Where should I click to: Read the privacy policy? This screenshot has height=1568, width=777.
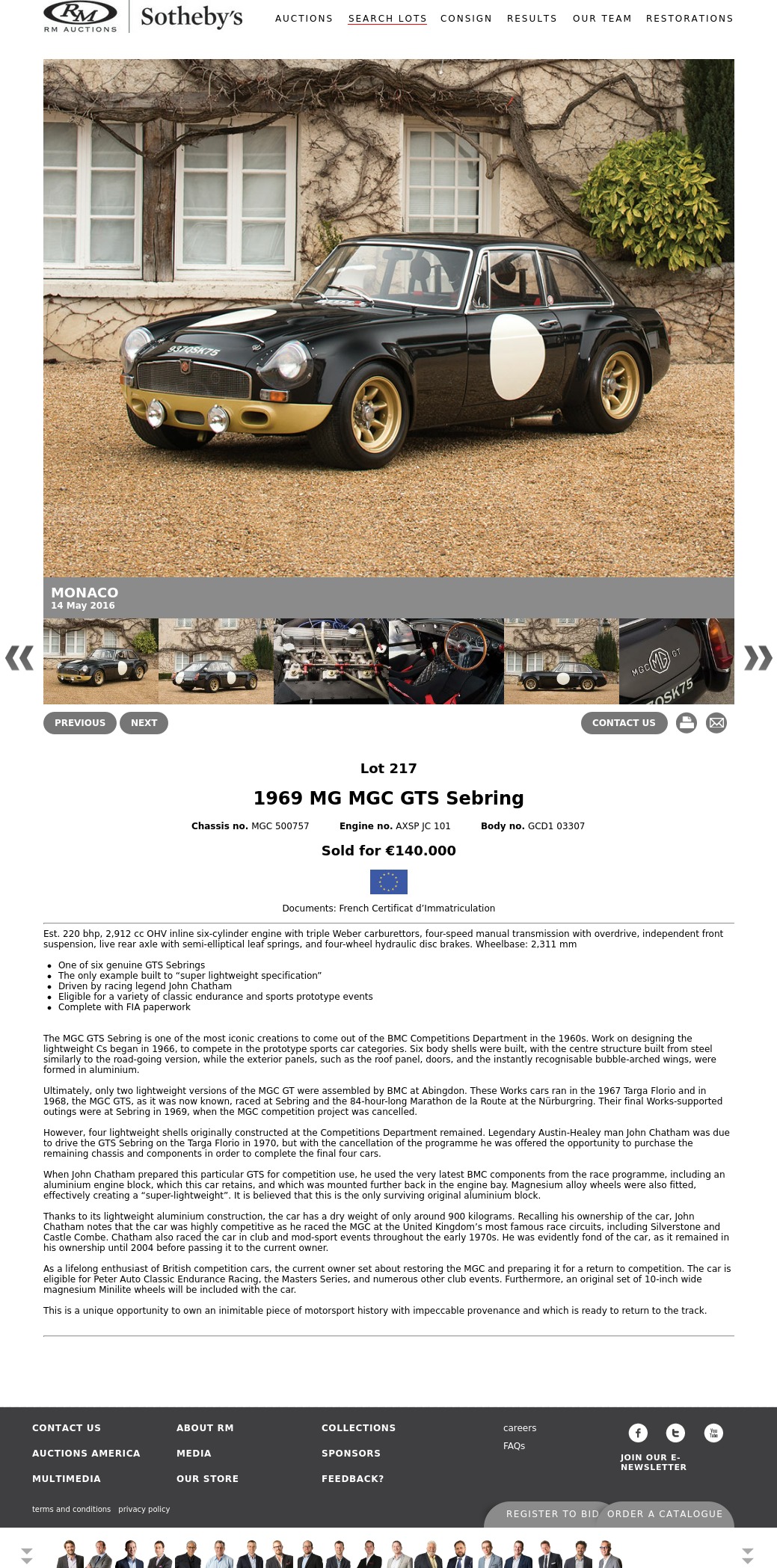coord(144,1509)
